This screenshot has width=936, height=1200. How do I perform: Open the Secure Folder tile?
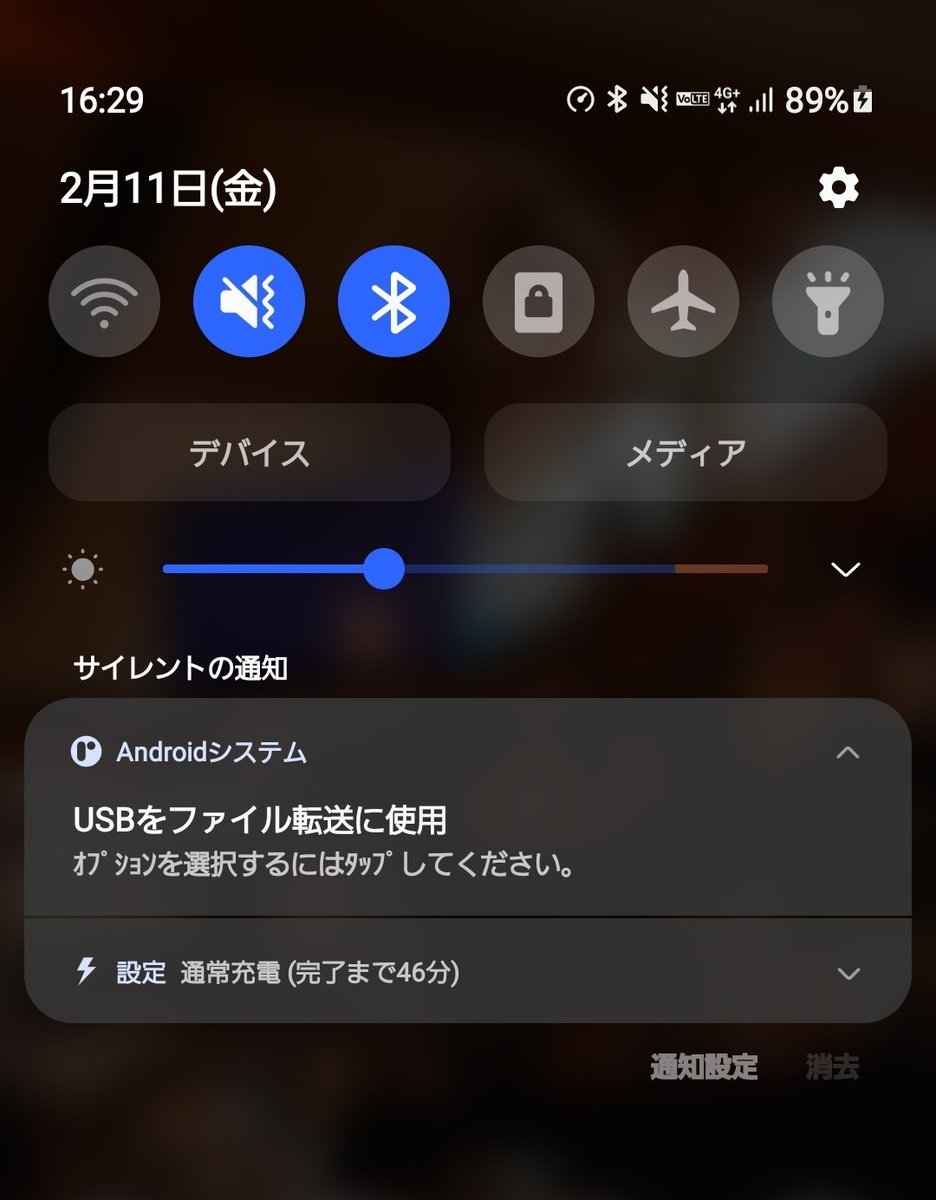pos(538,301)
